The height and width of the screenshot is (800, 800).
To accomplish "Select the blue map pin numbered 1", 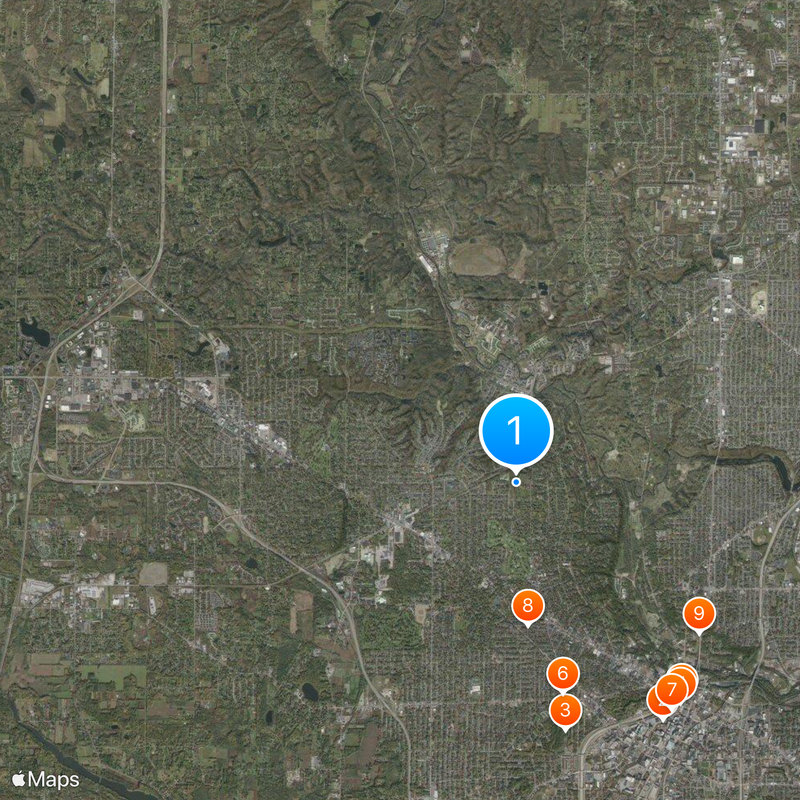I will (516, 430).
